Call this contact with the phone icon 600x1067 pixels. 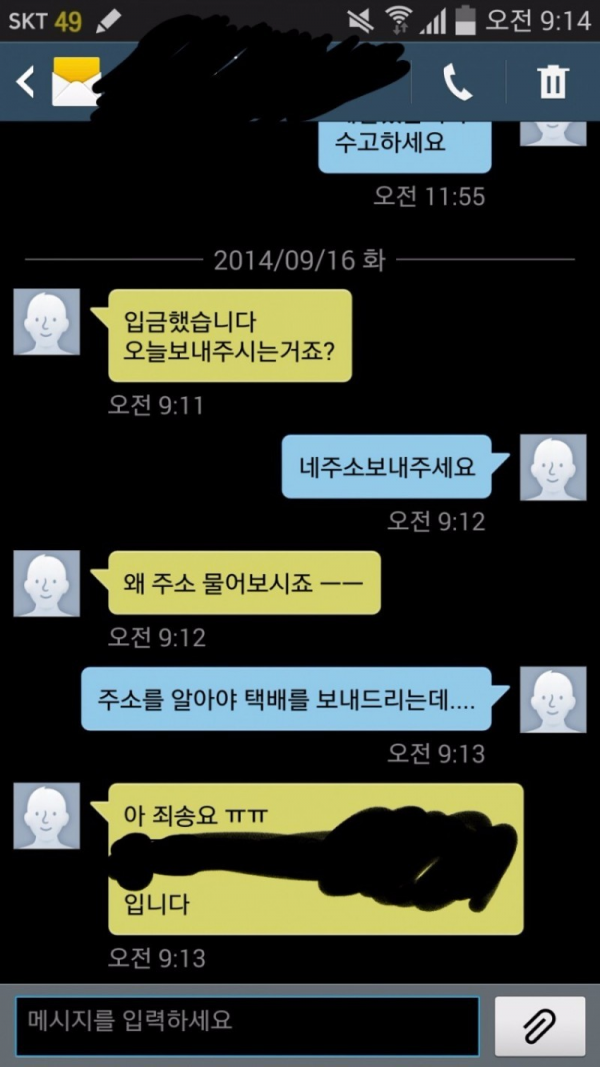457,83
